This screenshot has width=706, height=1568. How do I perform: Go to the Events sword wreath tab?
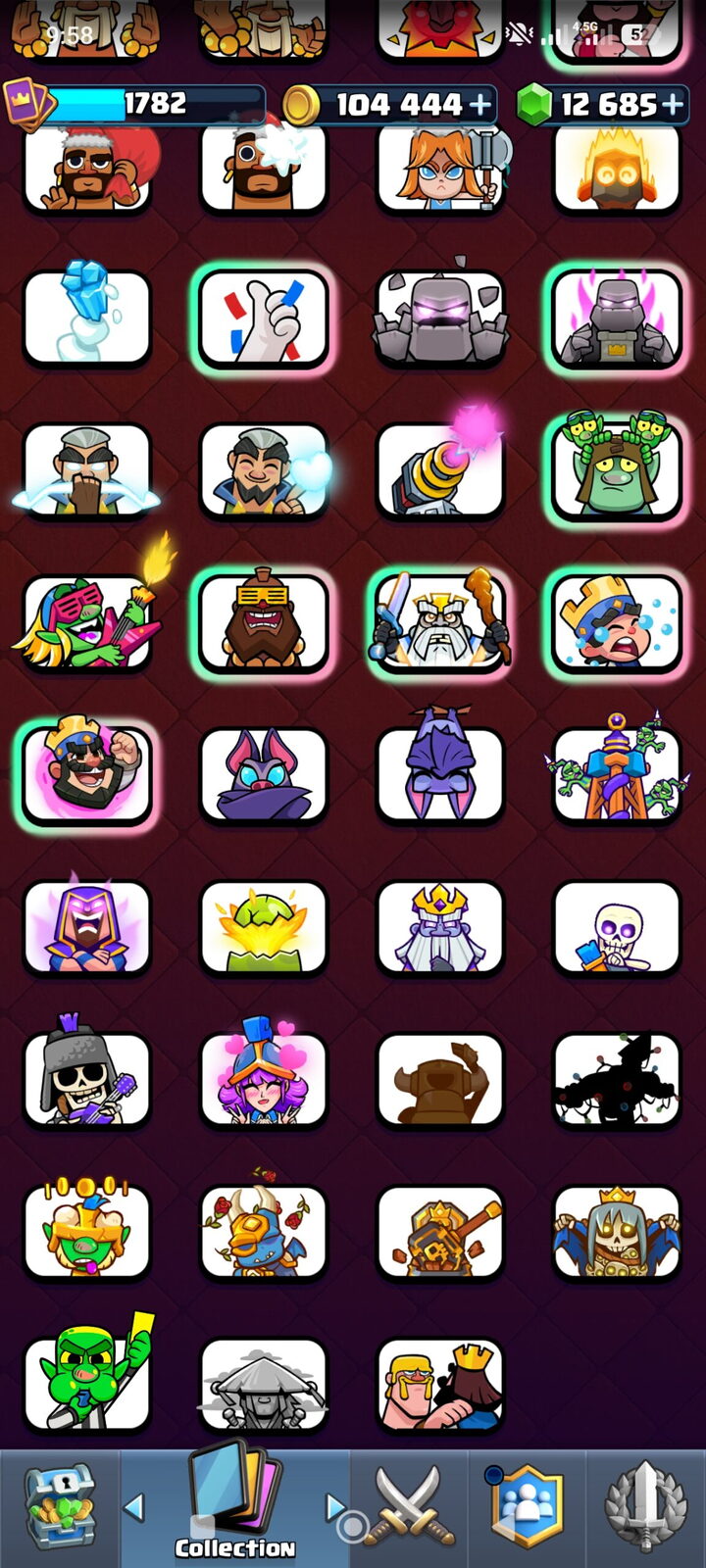click(645, 1507)
